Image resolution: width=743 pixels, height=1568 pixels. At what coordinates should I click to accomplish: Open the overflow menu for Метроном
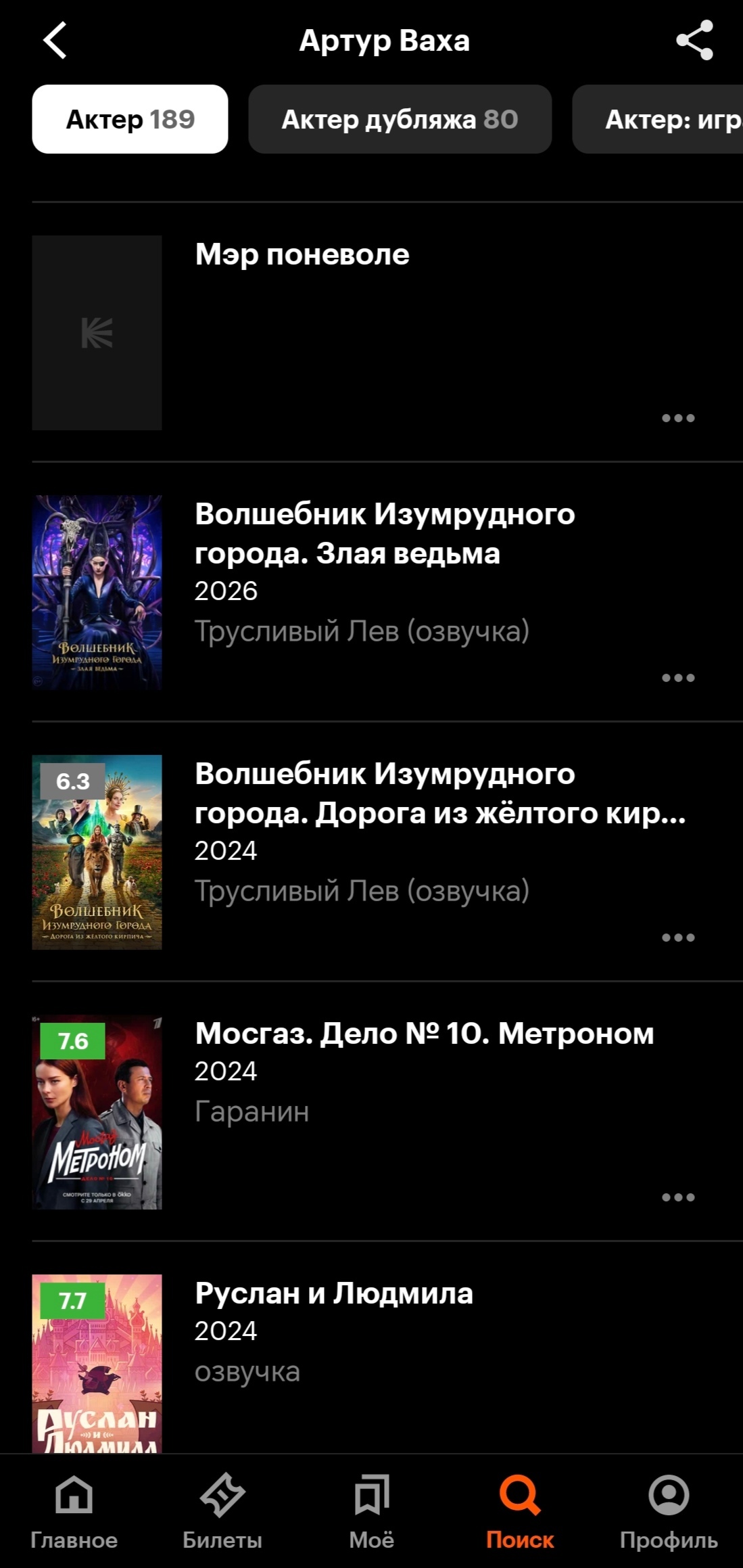coord(678,1197)
